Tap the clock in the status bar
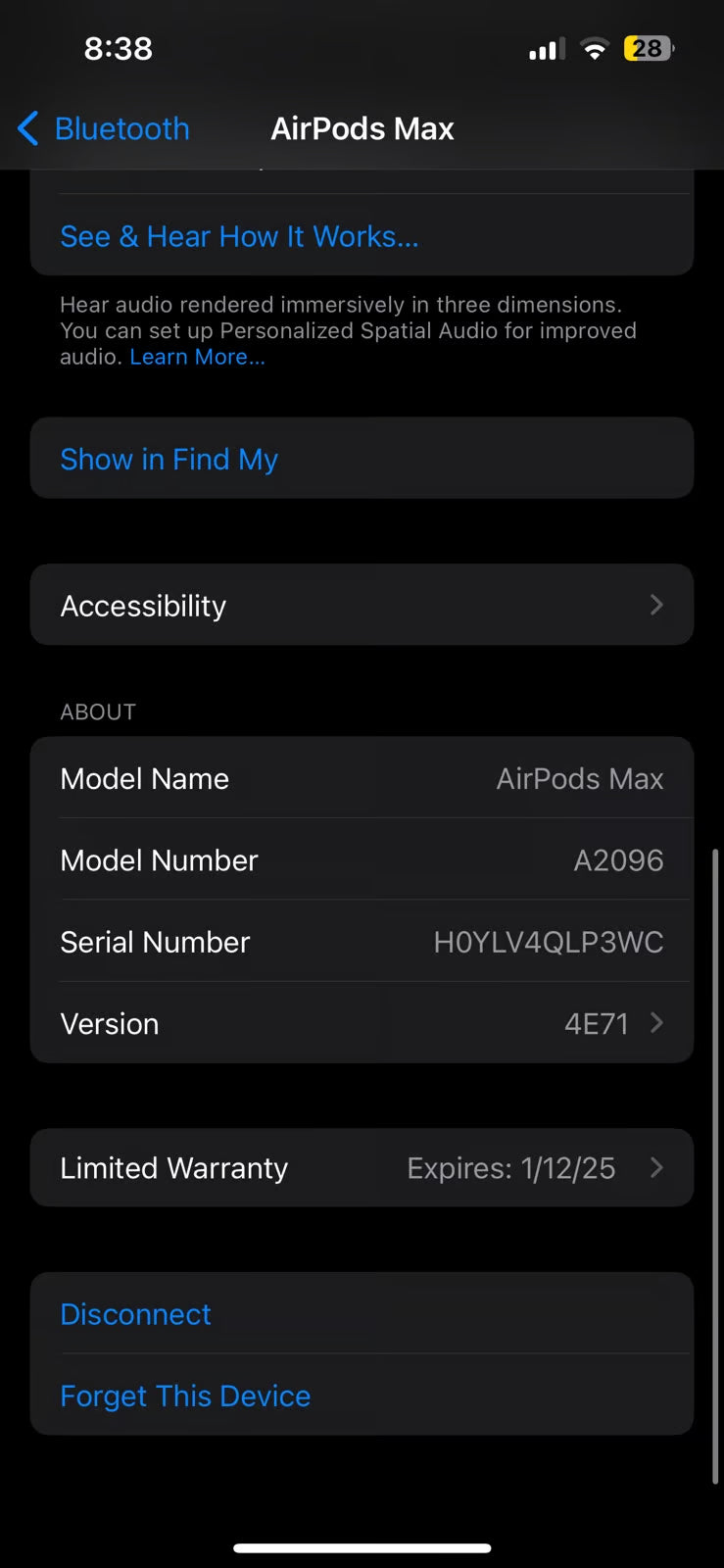The image size is (724, 1568). coord(119,48)
